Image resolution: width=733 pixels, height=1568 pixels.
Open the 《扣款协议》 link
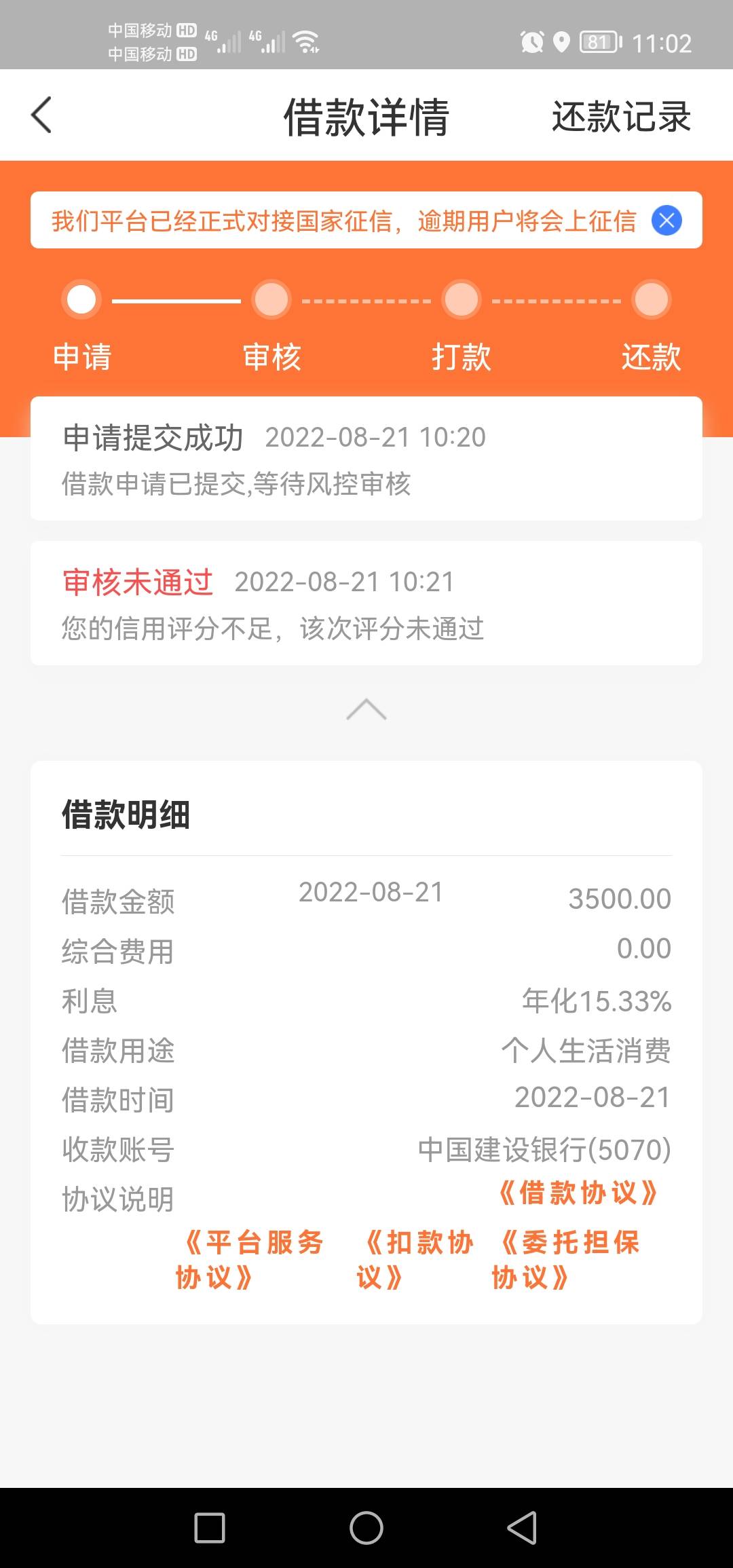(x=415, y=1261)
